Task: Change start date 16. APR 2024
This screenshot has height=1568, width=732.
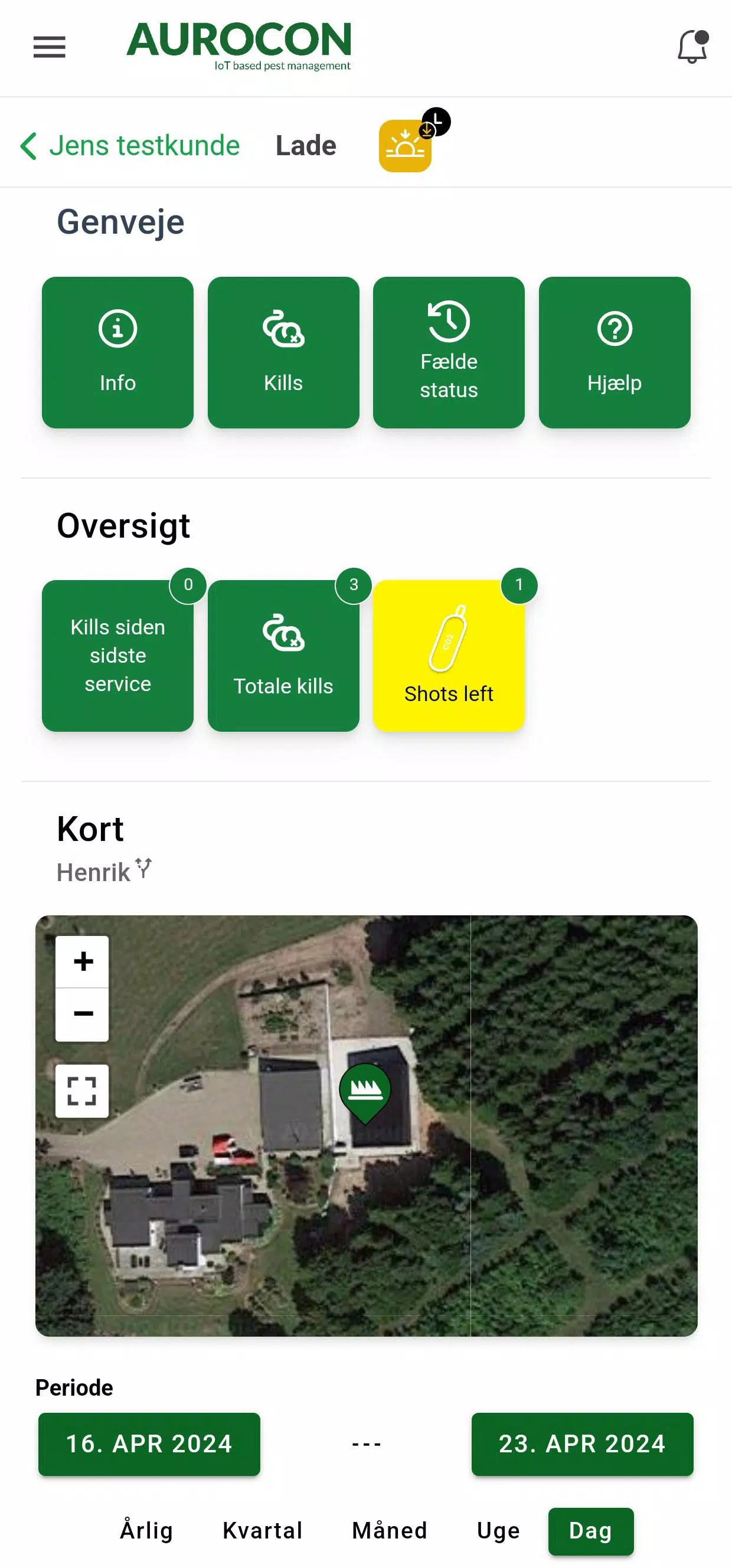Action: point(149,1444)
